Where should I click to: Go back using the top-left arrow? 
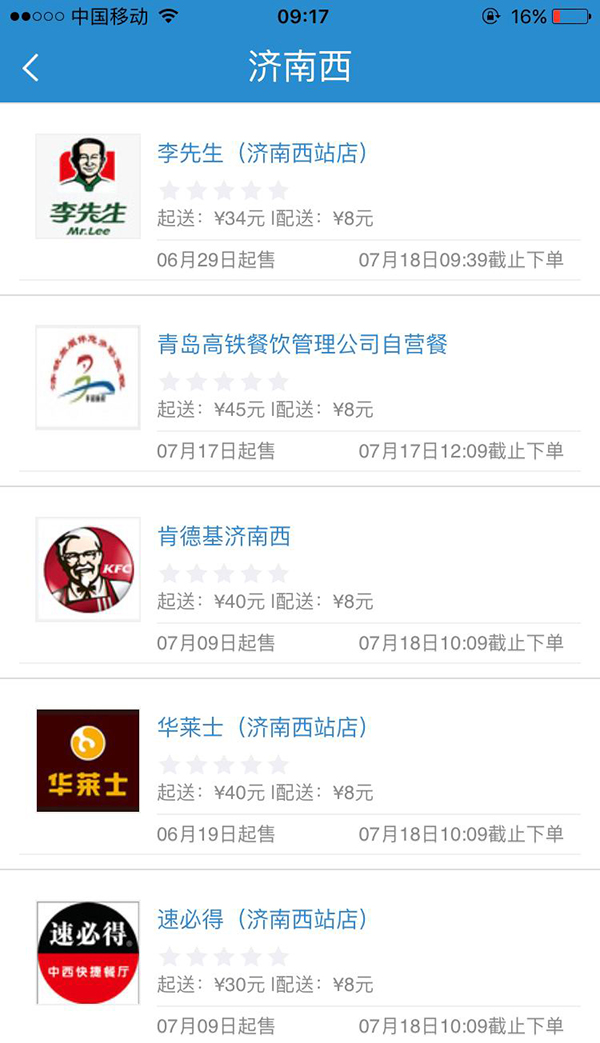click(x=31, y=67)
